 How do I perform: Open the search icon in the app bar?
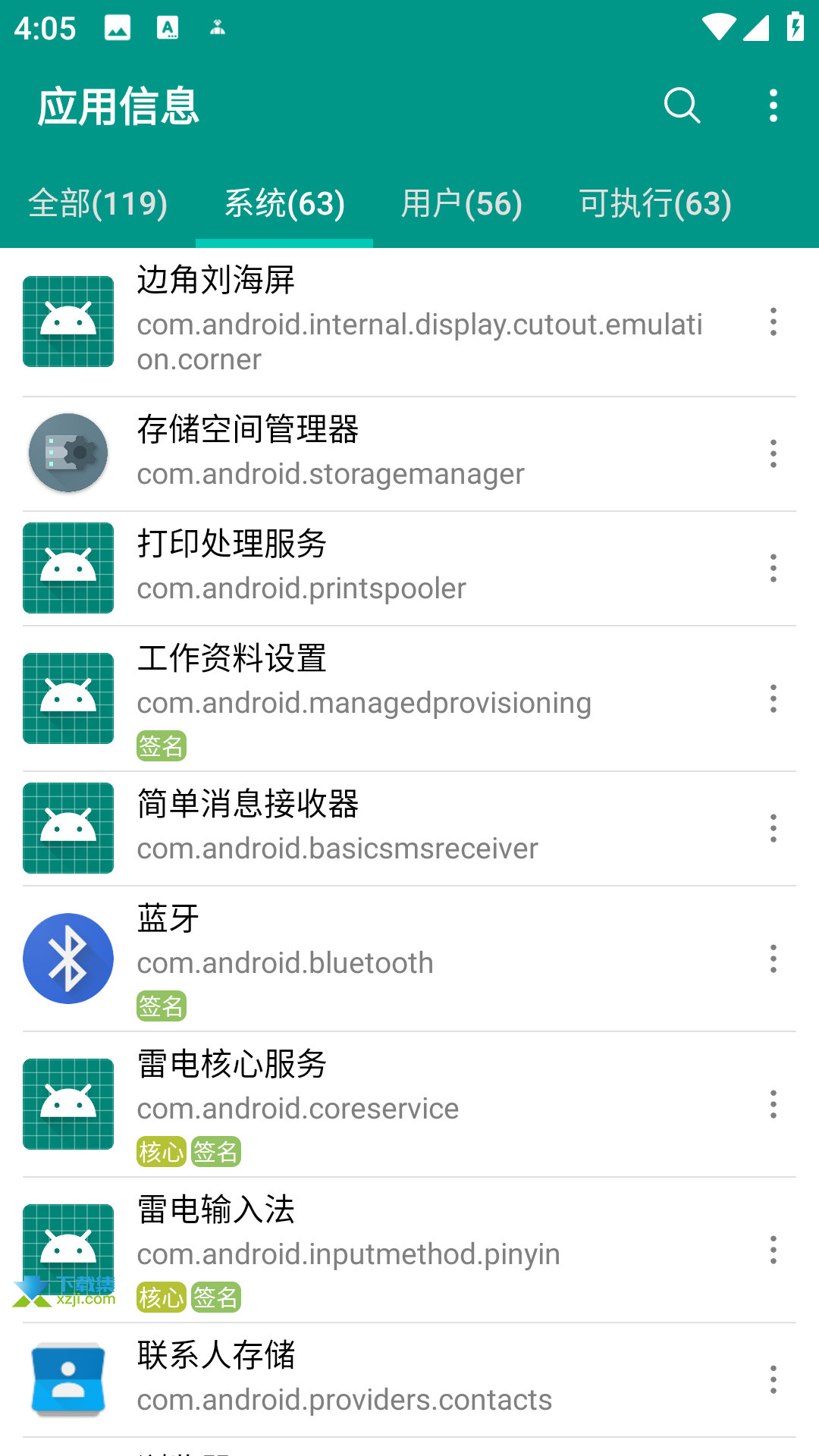pos(682,105)
